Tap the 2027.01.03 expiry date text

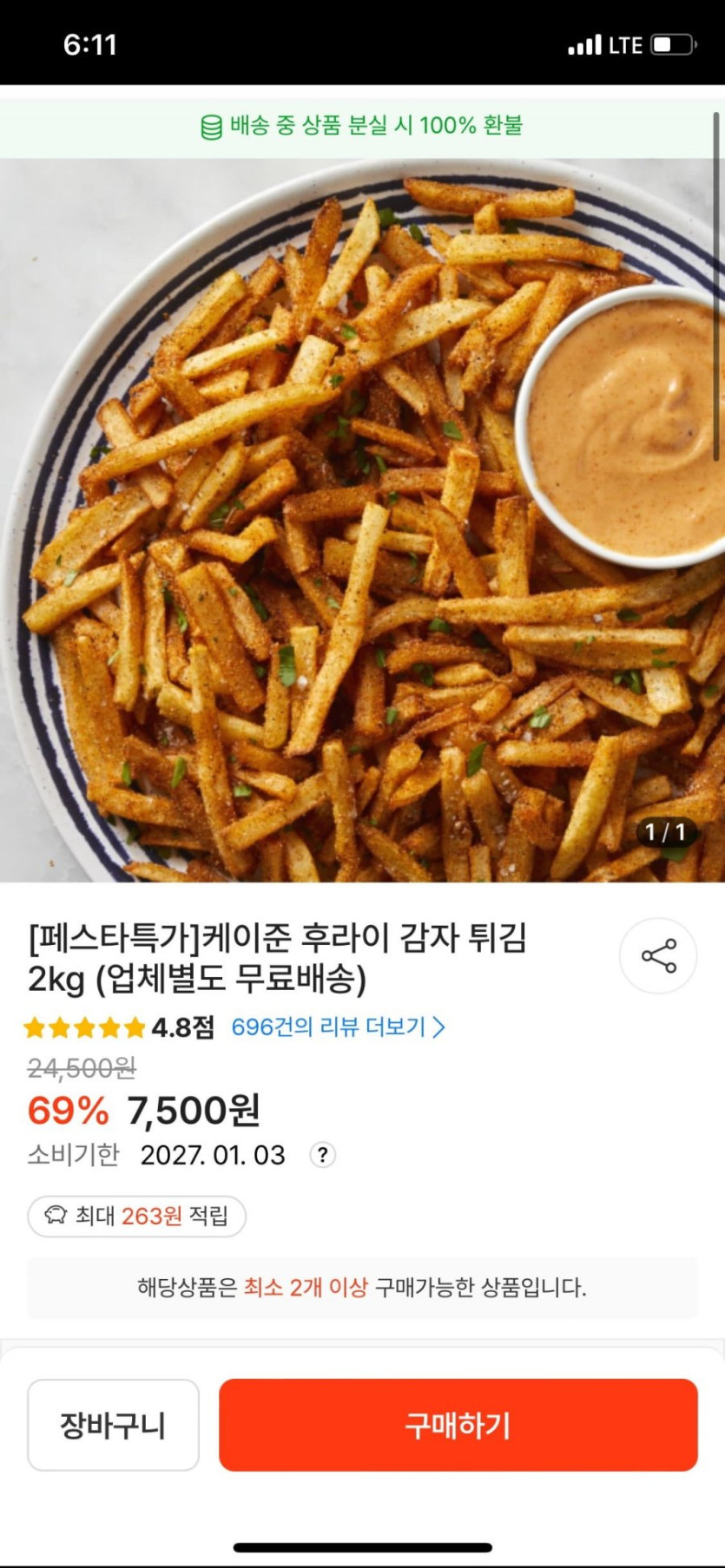point(212,1155)
